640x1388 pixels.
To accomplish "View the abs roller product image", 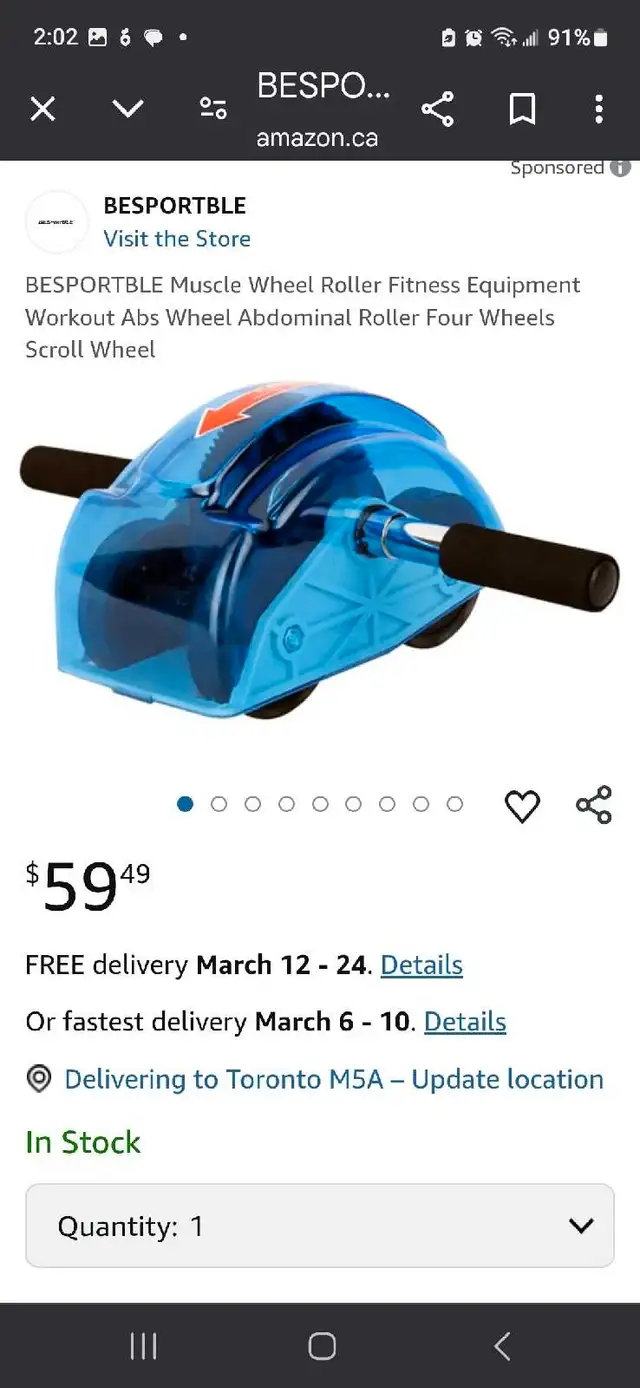I will click(x=320, y=548).
